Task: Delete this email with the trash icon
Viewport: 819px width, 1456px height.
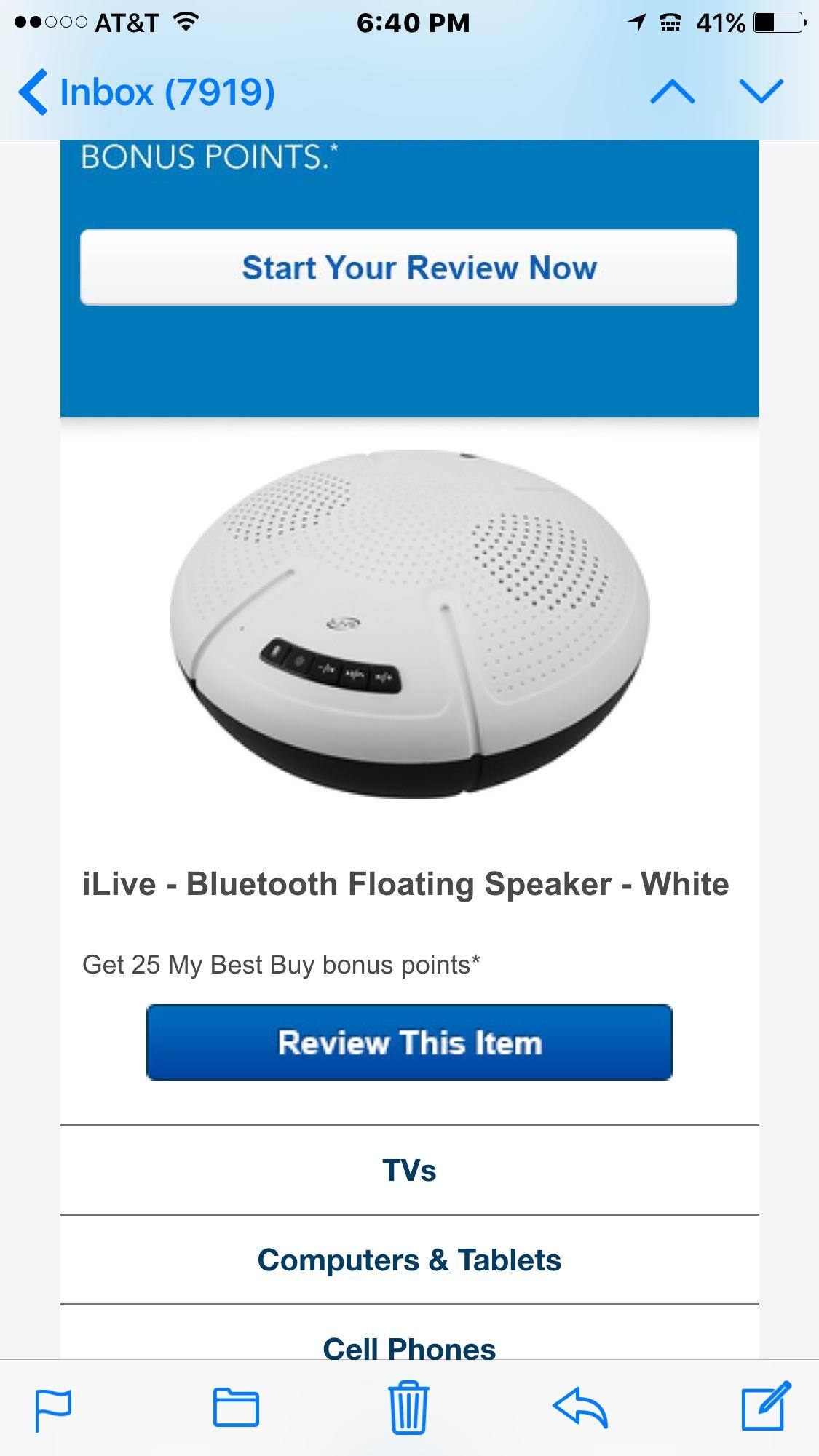Action: pyautogui.click(x=408, y=1408)
